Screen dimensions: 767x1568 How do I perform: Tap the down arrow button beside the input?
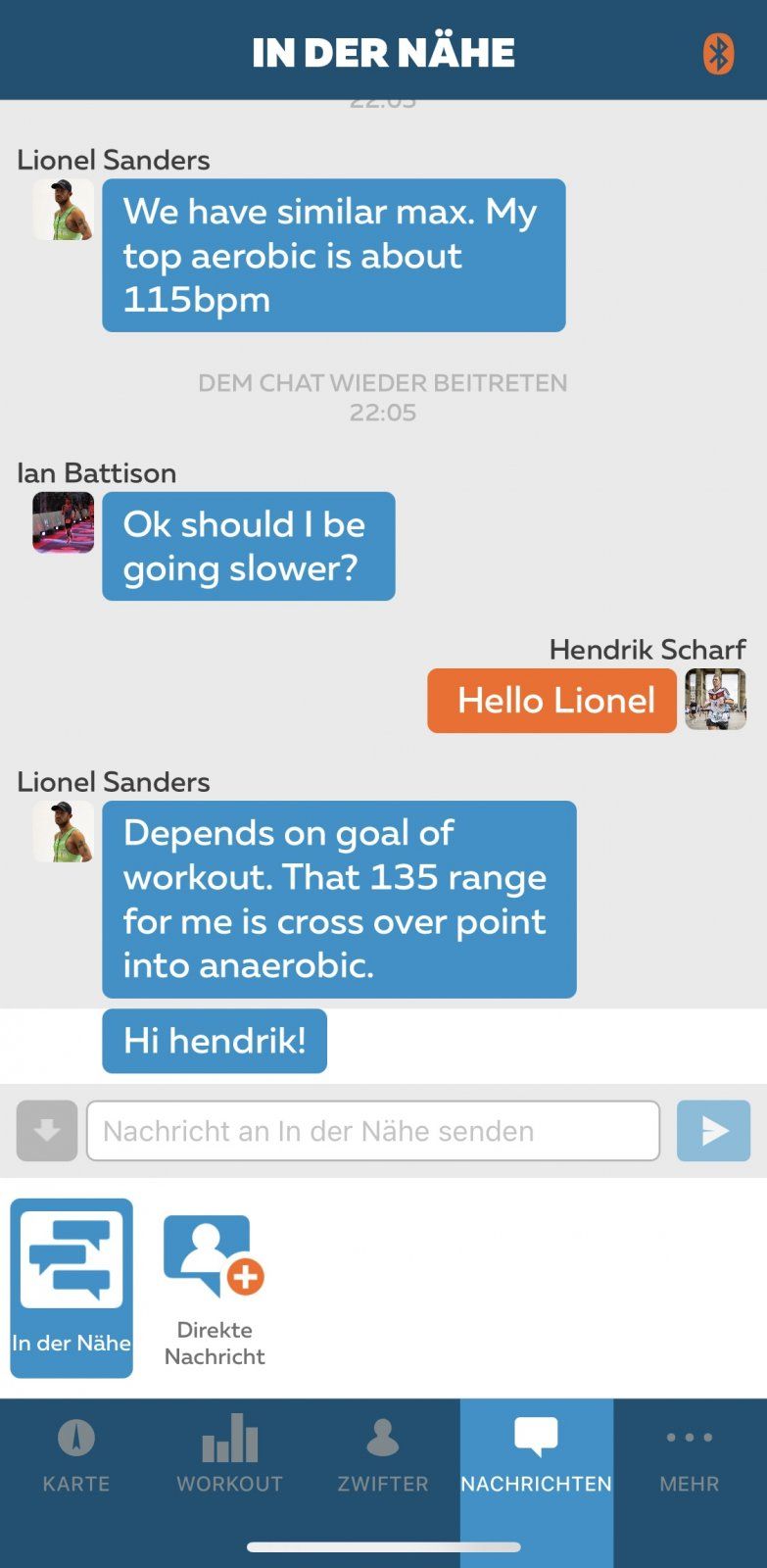[x=47, y=1131]
